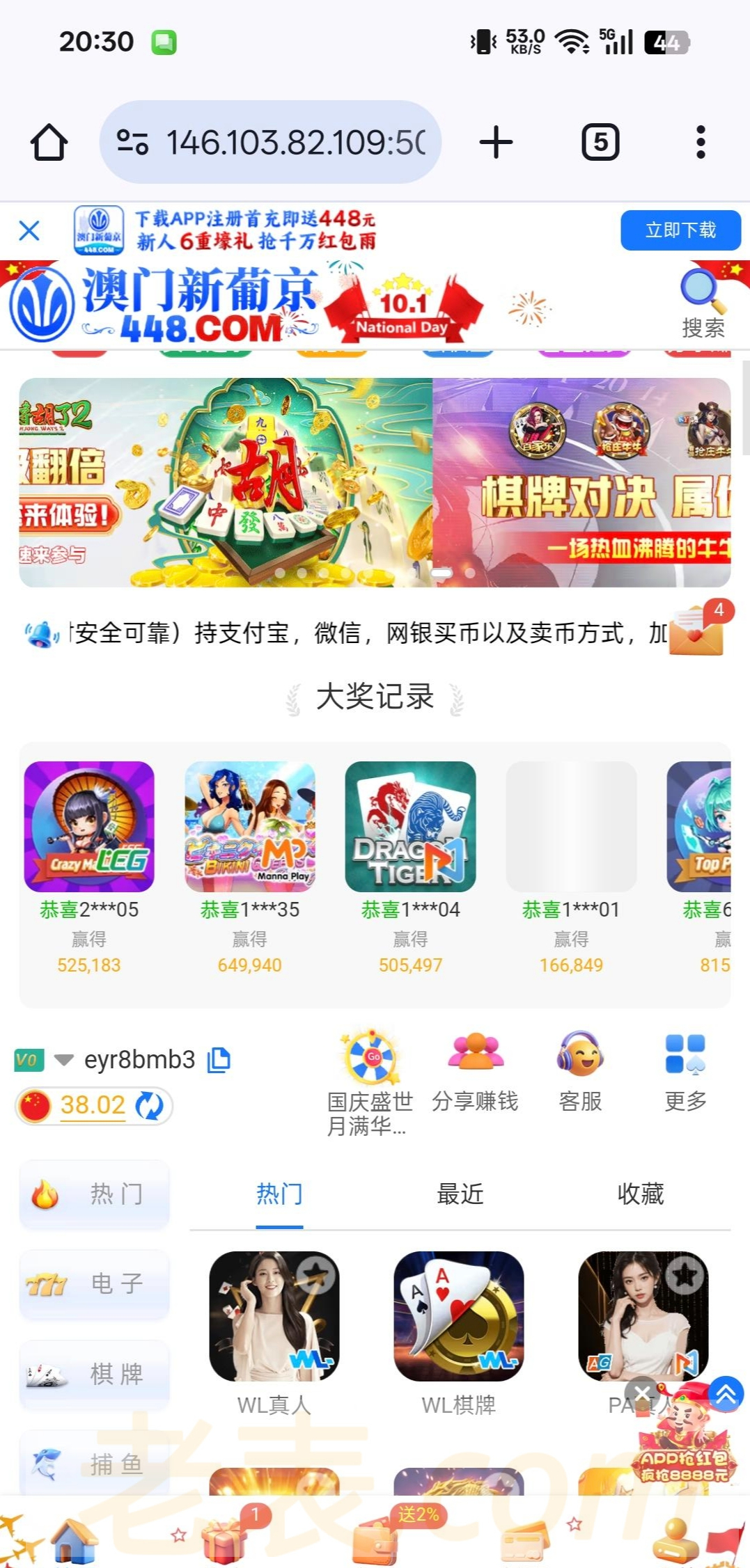Switch to the 收藏 tab

coord(640,1194)
